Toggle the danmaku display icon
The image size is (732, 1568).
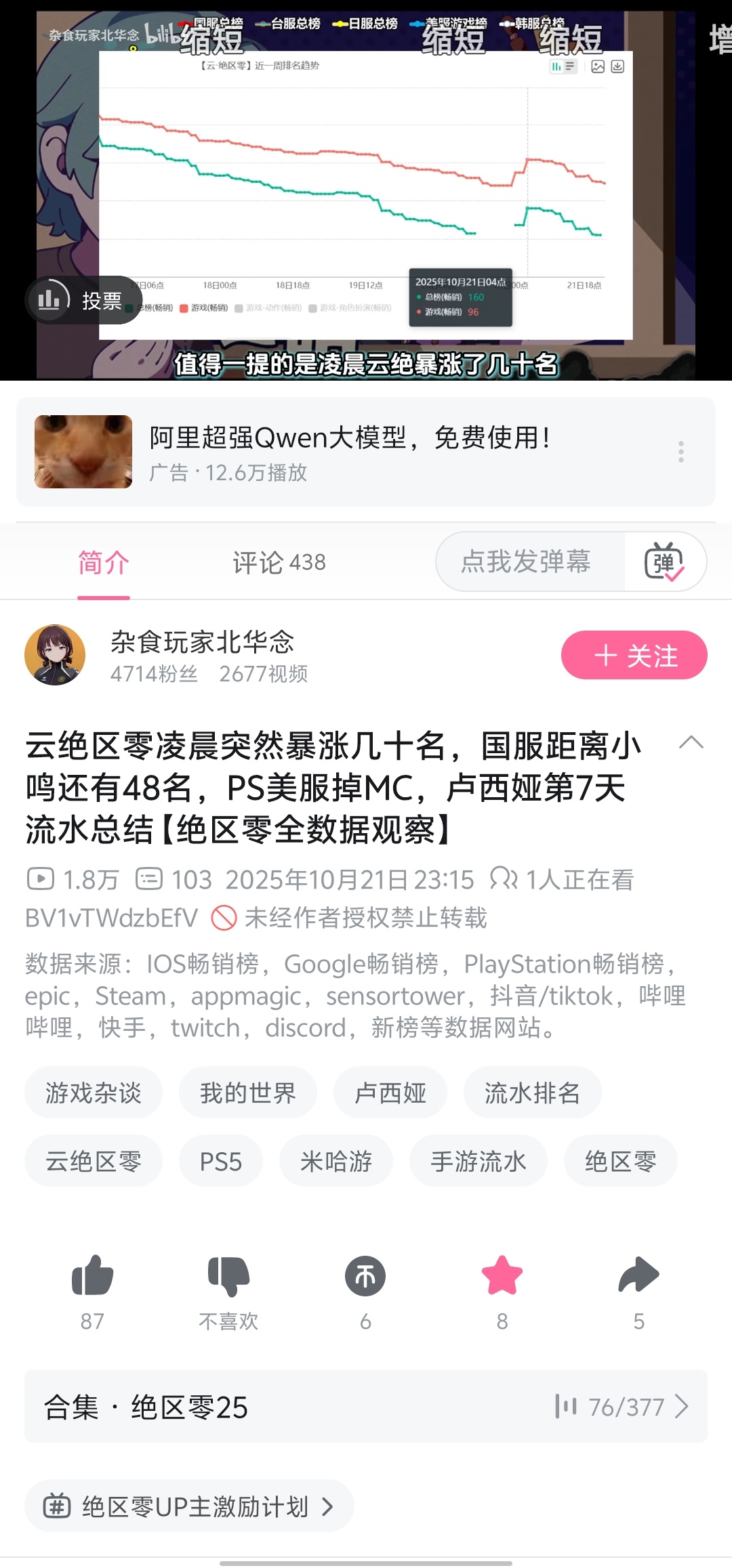(664, 561)
